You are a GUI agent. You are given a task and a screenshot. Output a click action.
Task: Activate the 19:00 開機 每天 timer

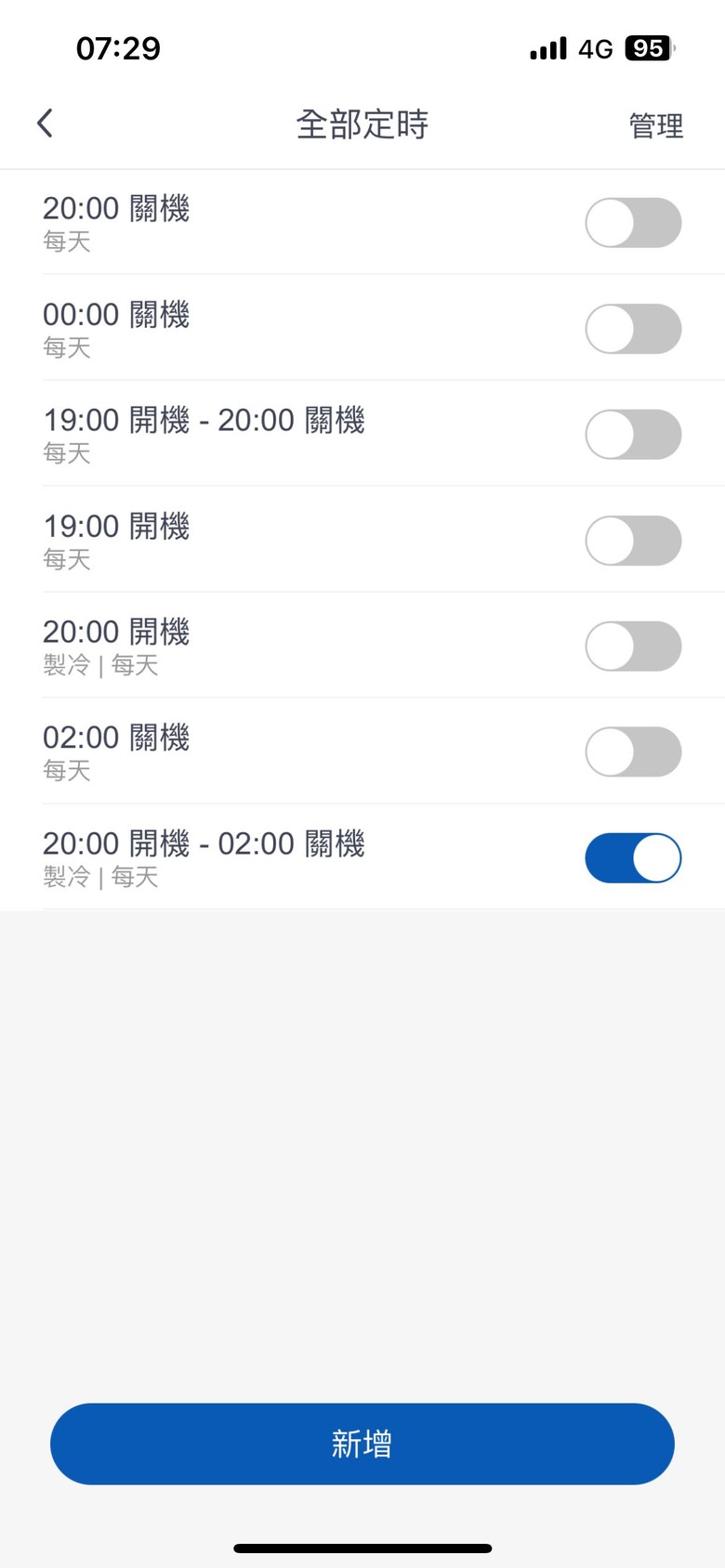pos(633,541)
